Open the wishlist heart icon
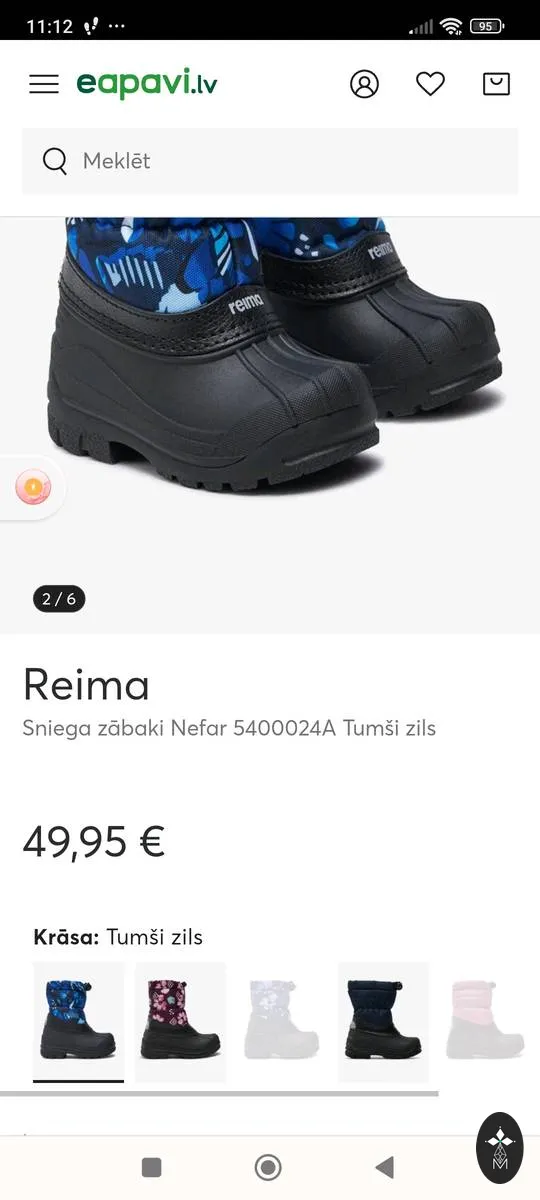 pyautogui.click(x=431, y=84)
